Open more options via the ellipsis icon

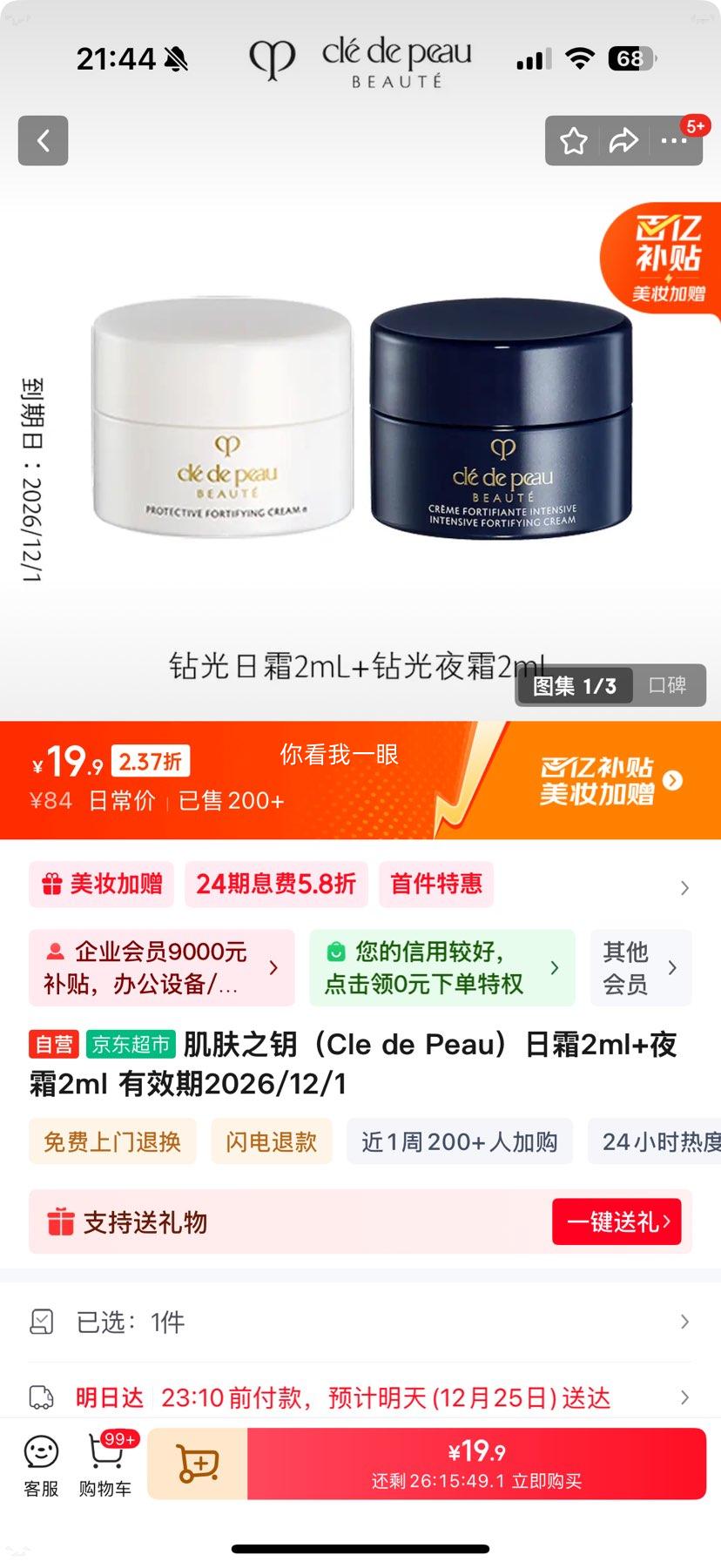675,140
